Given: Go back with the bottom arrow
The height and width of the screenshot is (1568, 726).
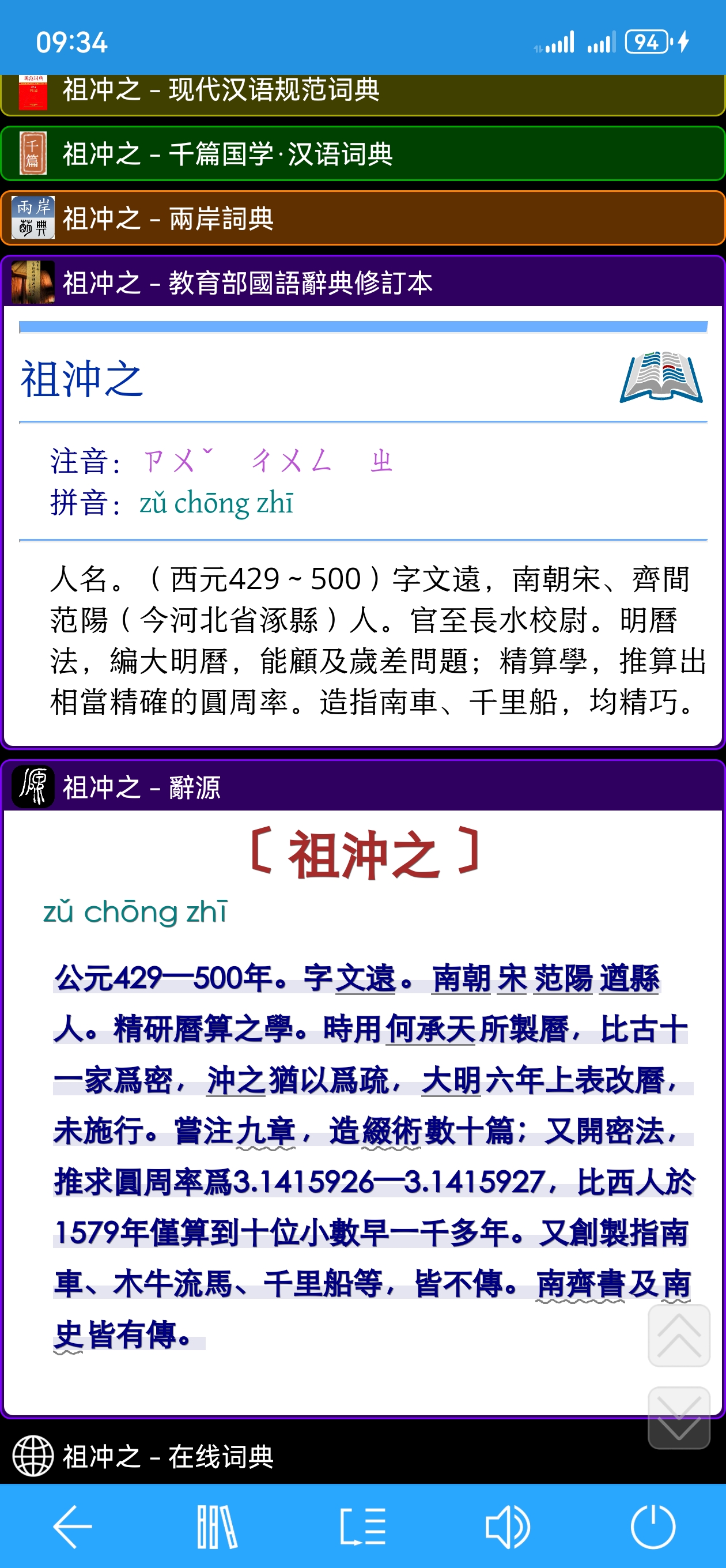Looking at the screenshot, I should point(73,1526).
